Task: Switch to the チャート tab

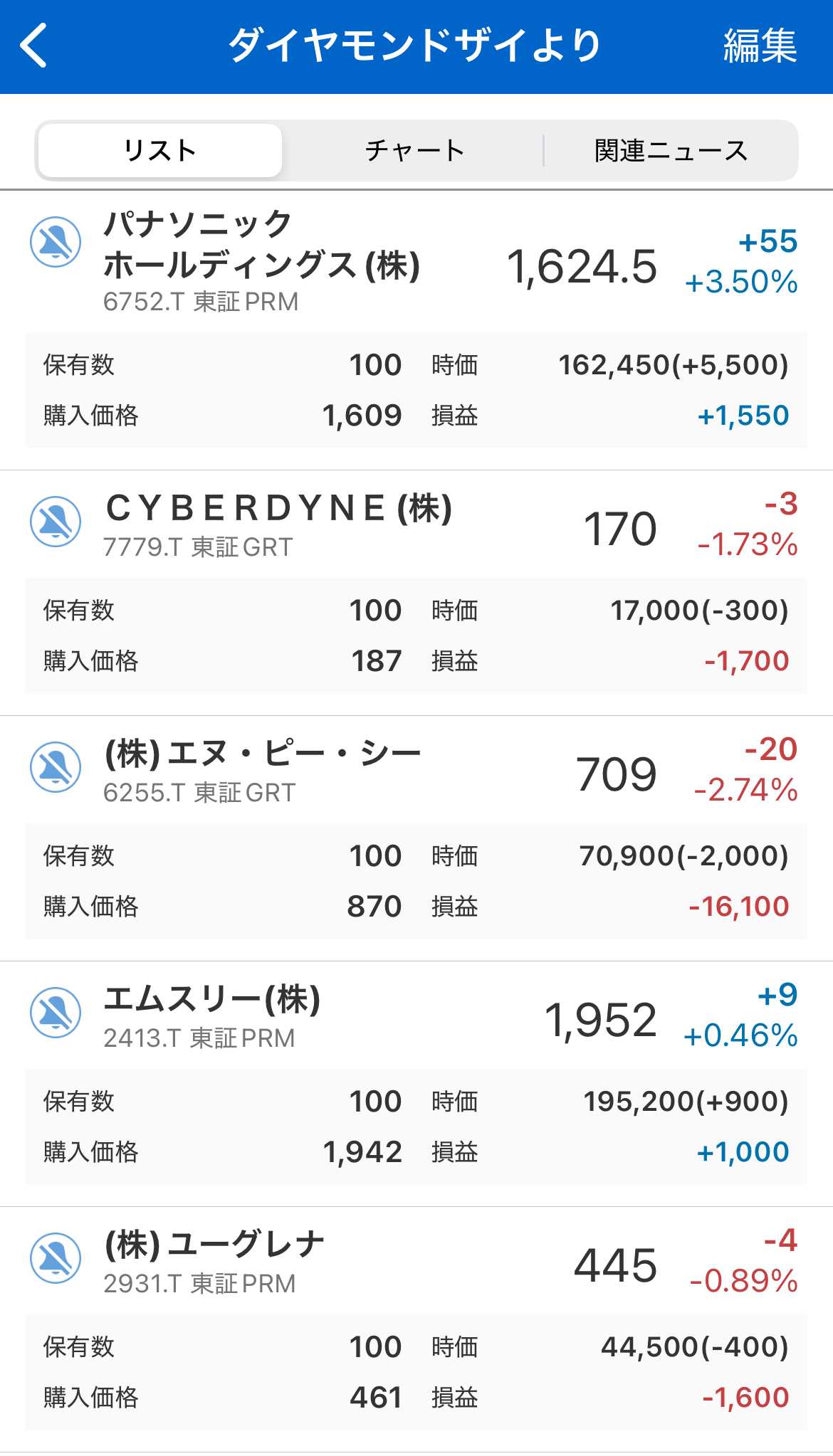Action: point(414,150)
